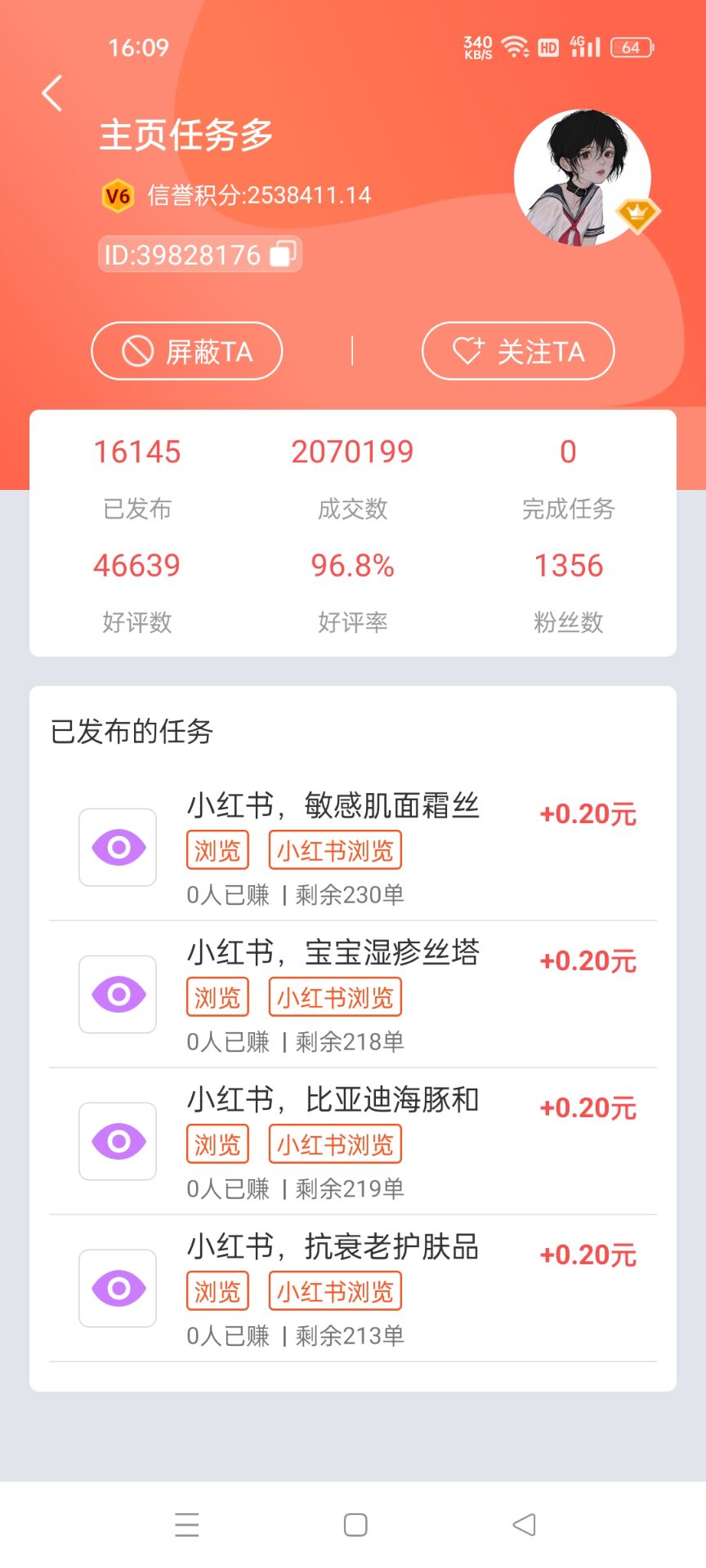Open the 宝宝湿疹丝塔 task

(353, 995)
